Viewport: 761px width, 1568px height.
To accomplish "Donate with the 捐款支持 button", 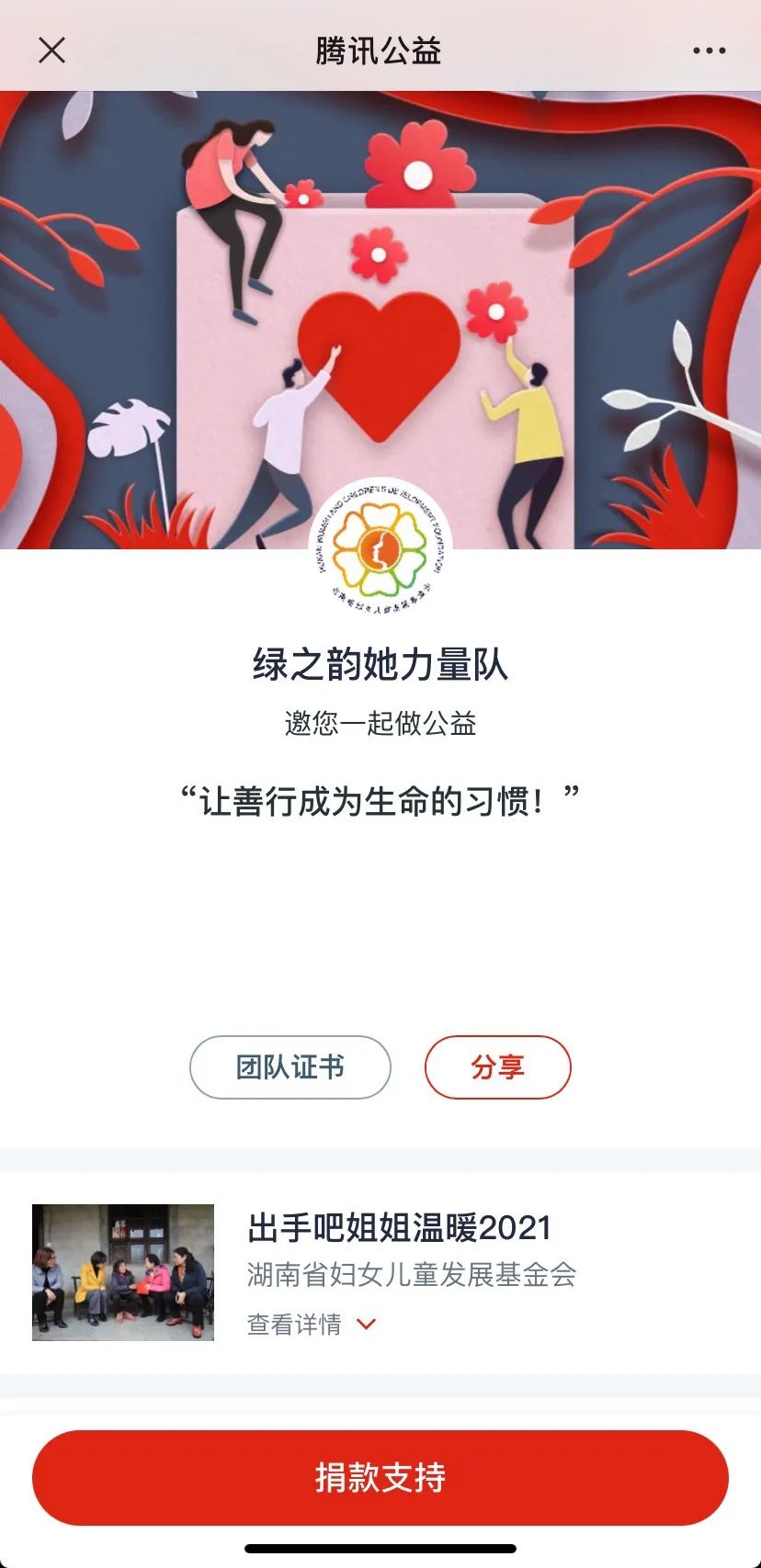I will pyautogui.click(x=380, y=1477).
